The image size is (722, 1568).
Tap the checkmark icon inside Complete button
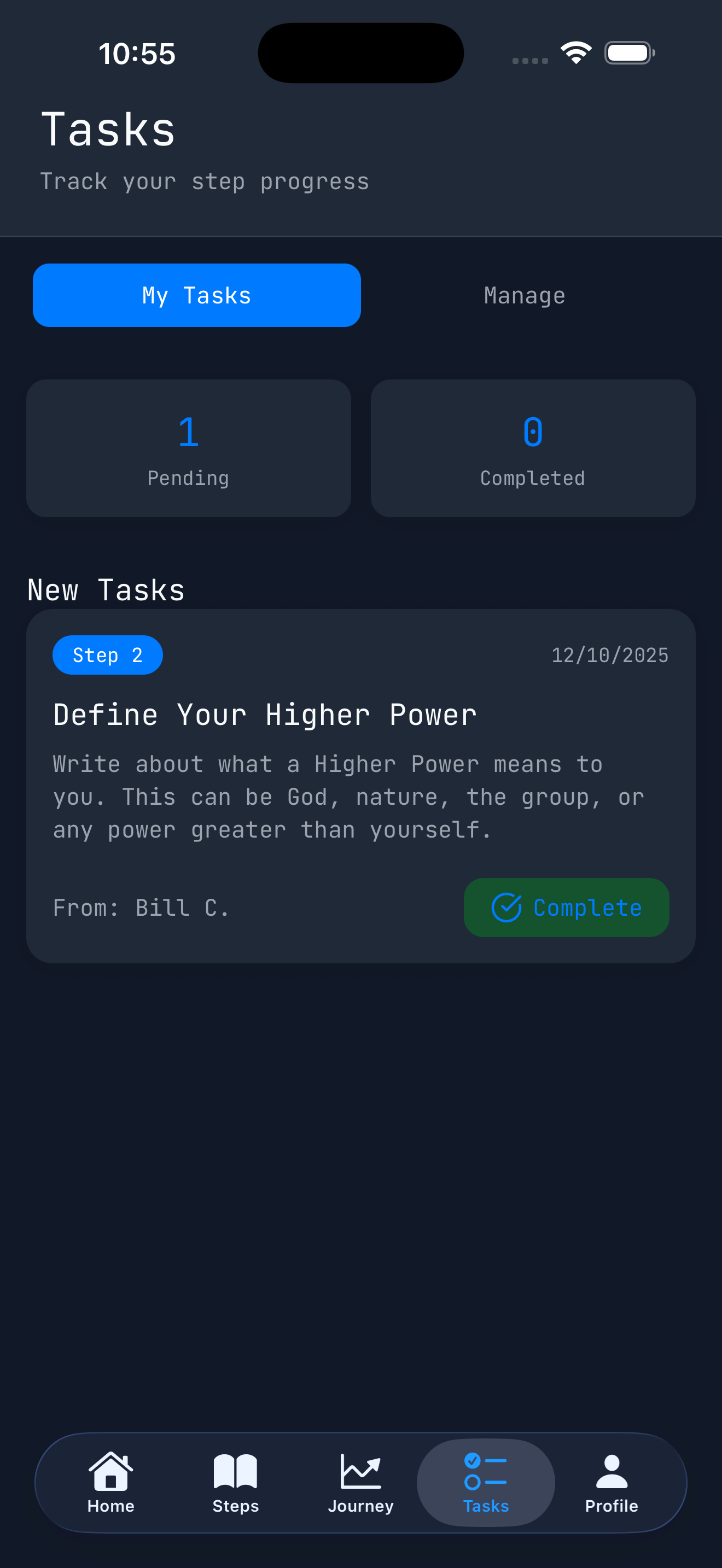pos(507,908)
